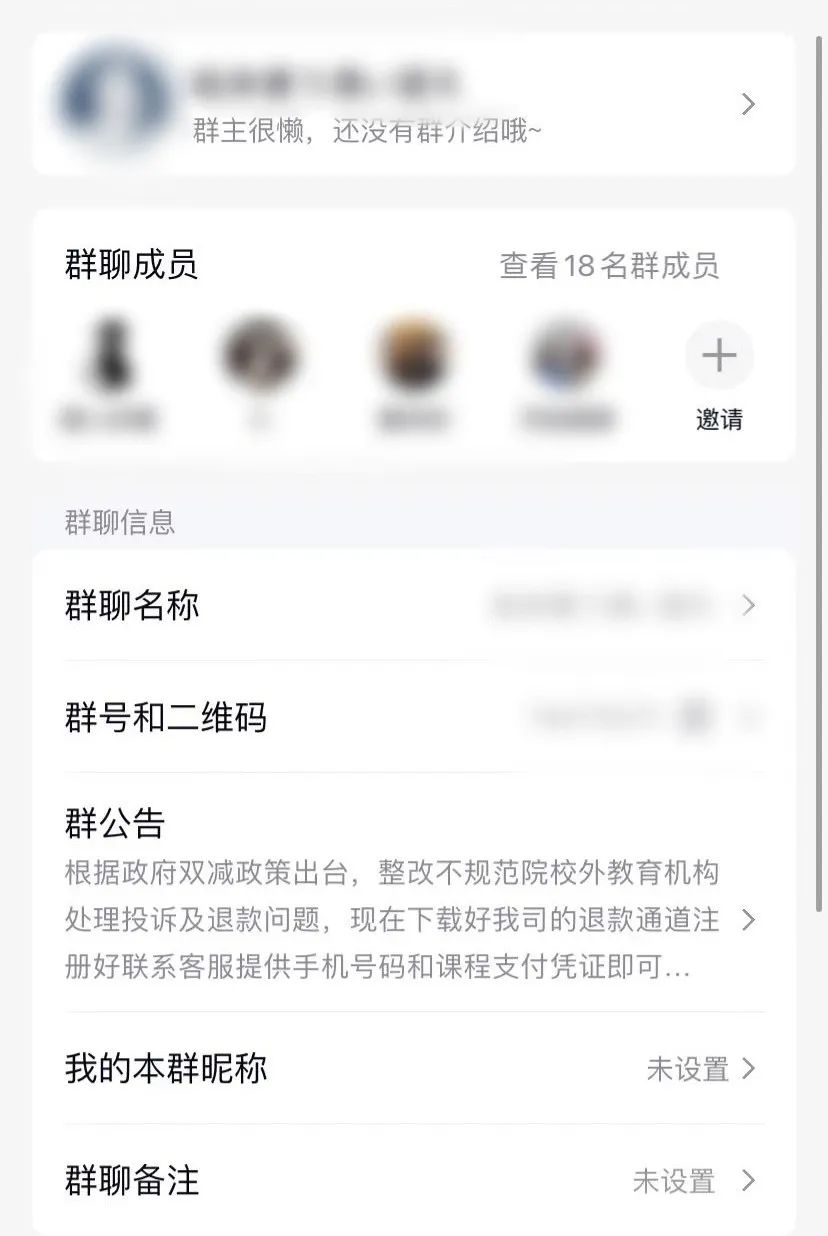Tap the 邀请 plus button

719,357
